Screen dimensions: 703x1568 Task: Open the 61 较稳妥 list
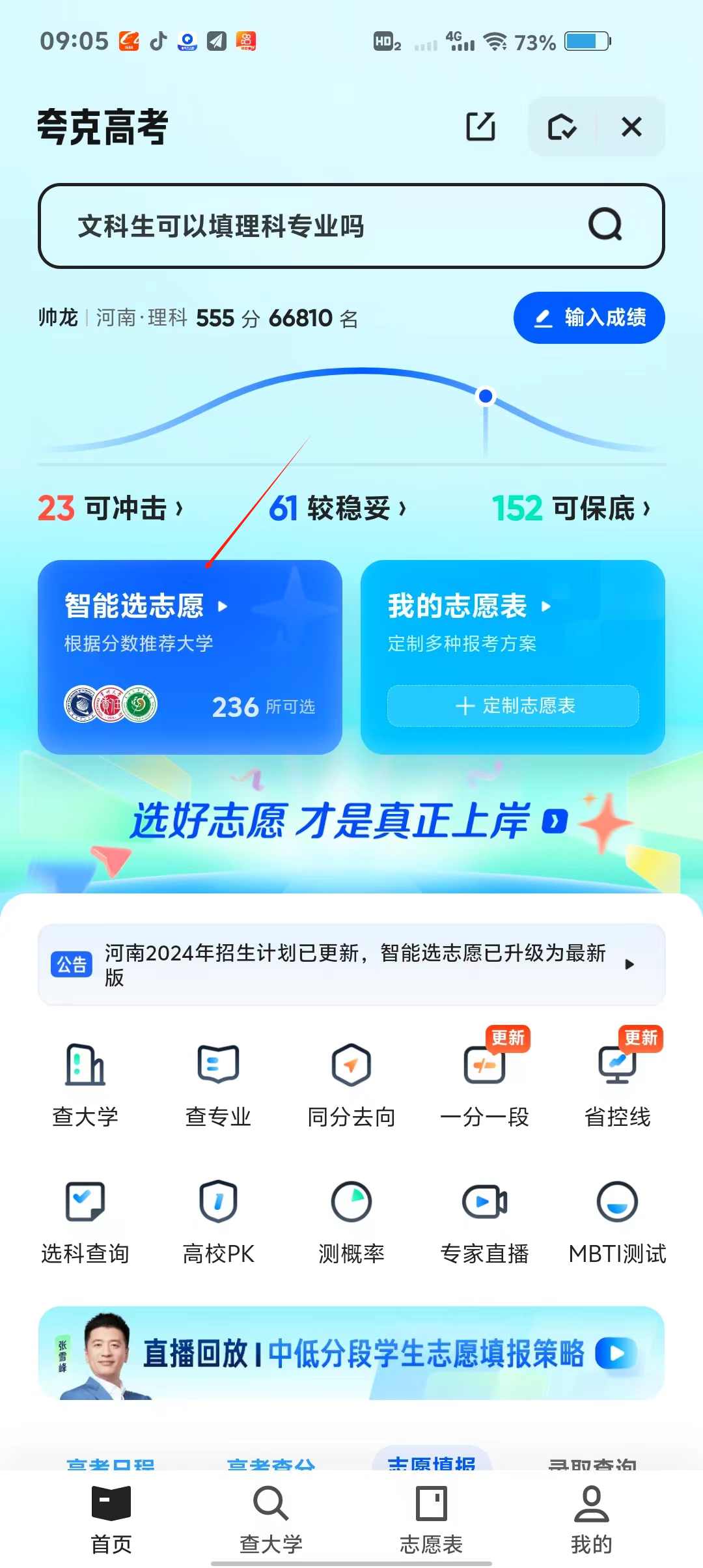pos(337,508)
